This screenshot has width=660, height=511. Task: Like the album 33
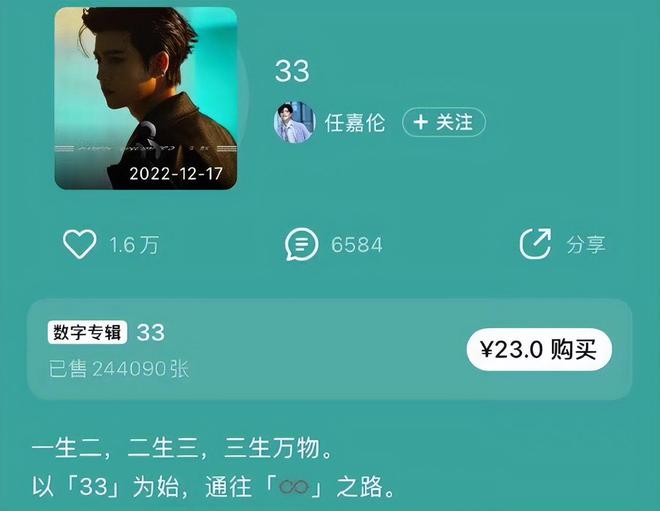(x=80, y=244)
